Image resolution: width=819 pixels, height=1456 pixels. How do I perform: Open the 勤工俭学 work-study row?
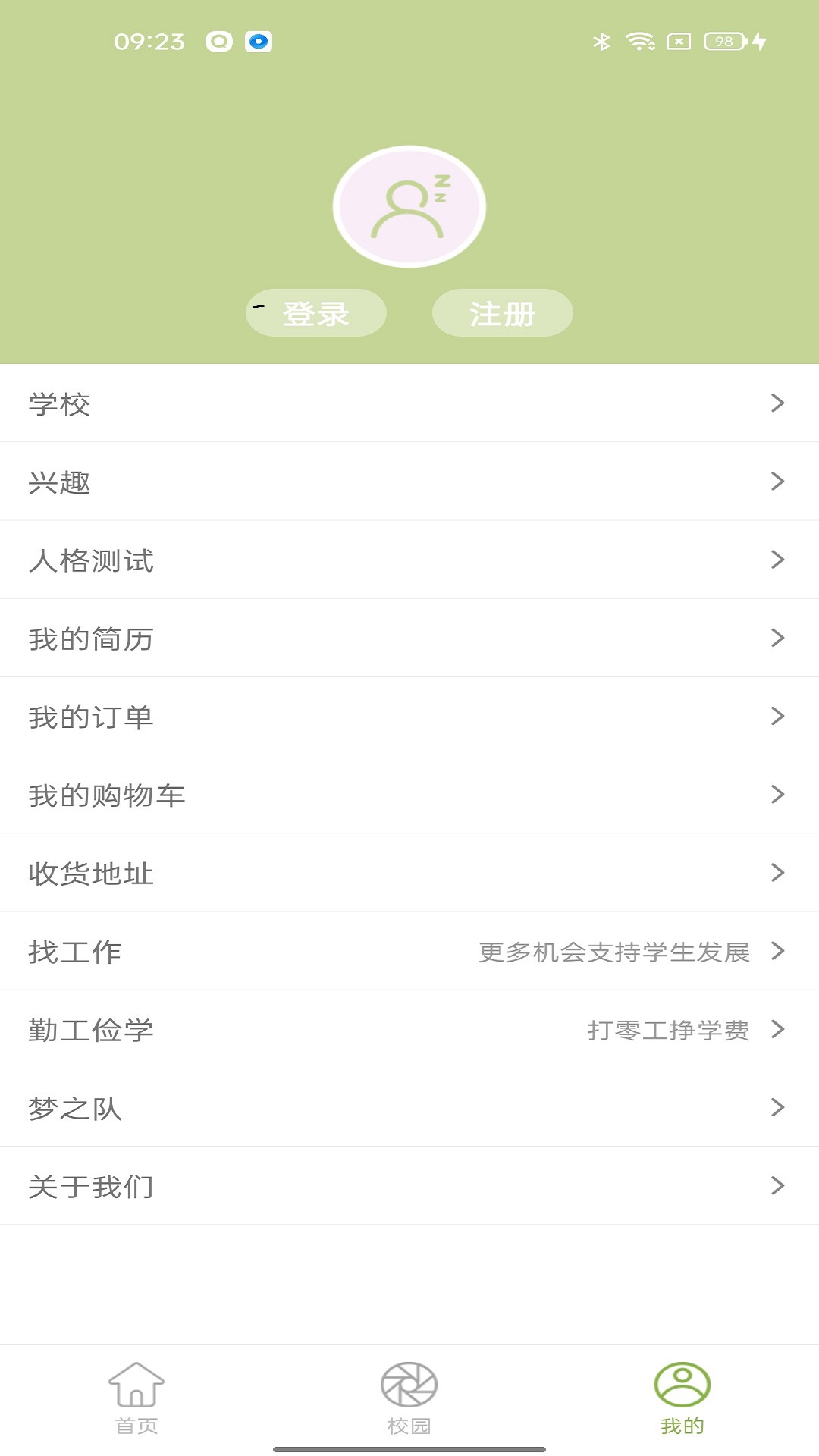409,1030
